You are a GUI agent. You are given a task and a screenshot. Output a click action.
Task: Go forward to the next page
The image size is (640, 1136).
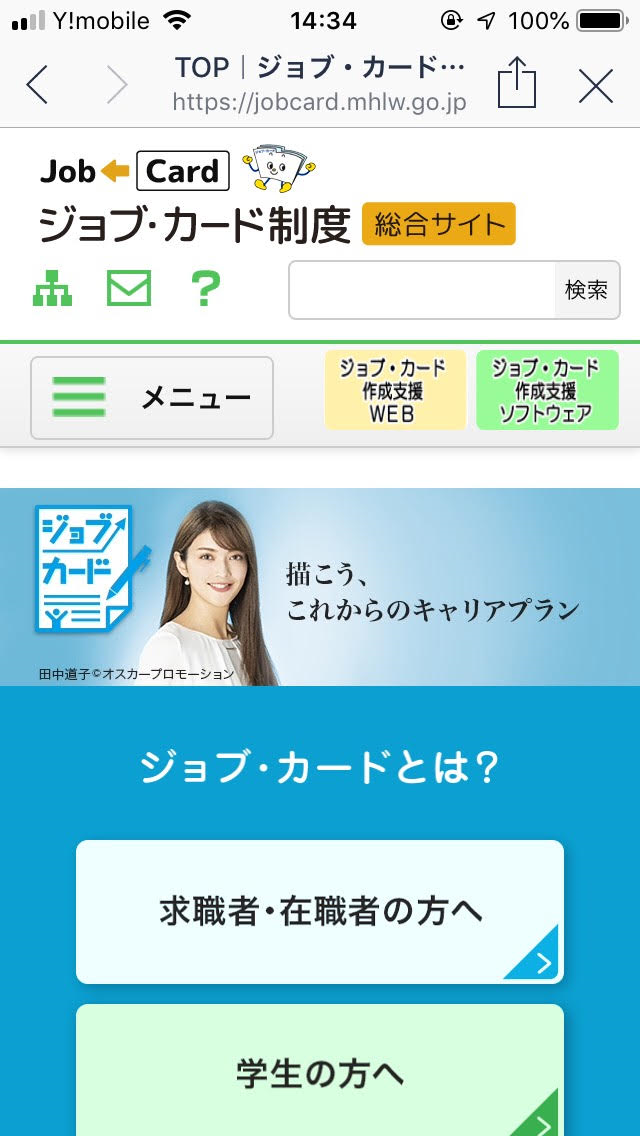click(x=117, y=85)
